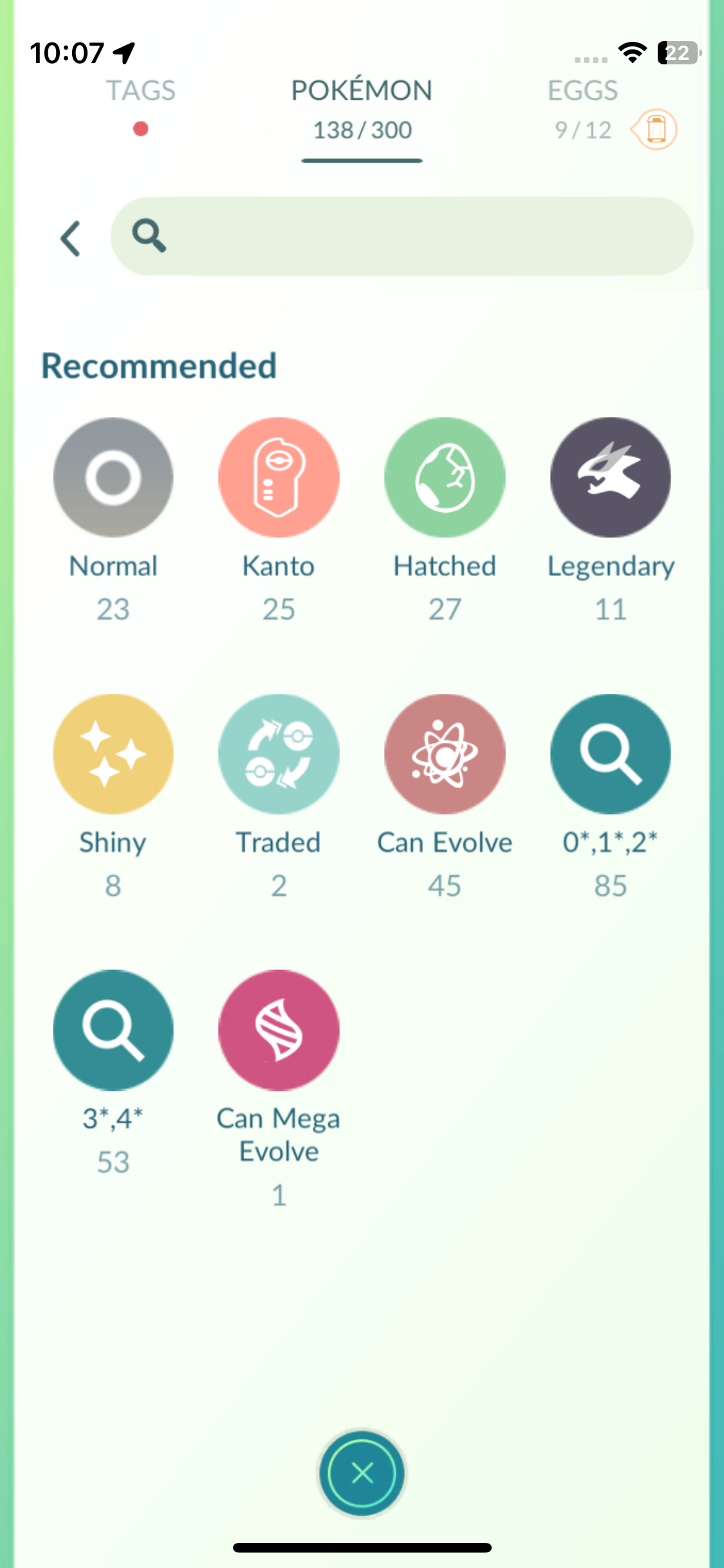Select the Can Mega Evolve filter
The image size is (724, 1568).
[x=279, y=1030]
